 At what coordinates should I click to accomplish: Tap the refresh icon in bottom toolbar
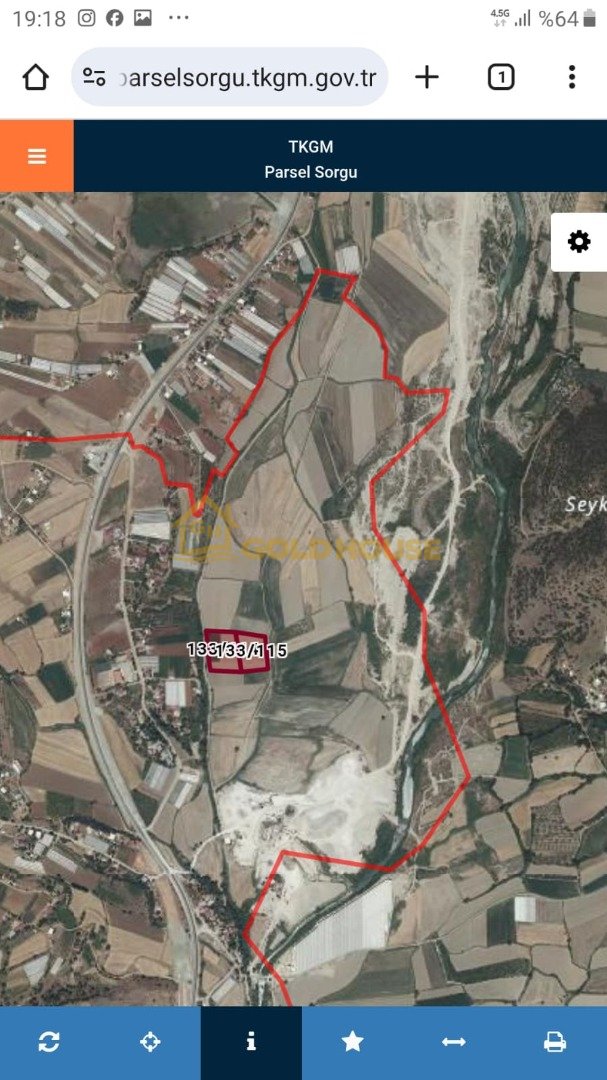[x=49, y=1042]
